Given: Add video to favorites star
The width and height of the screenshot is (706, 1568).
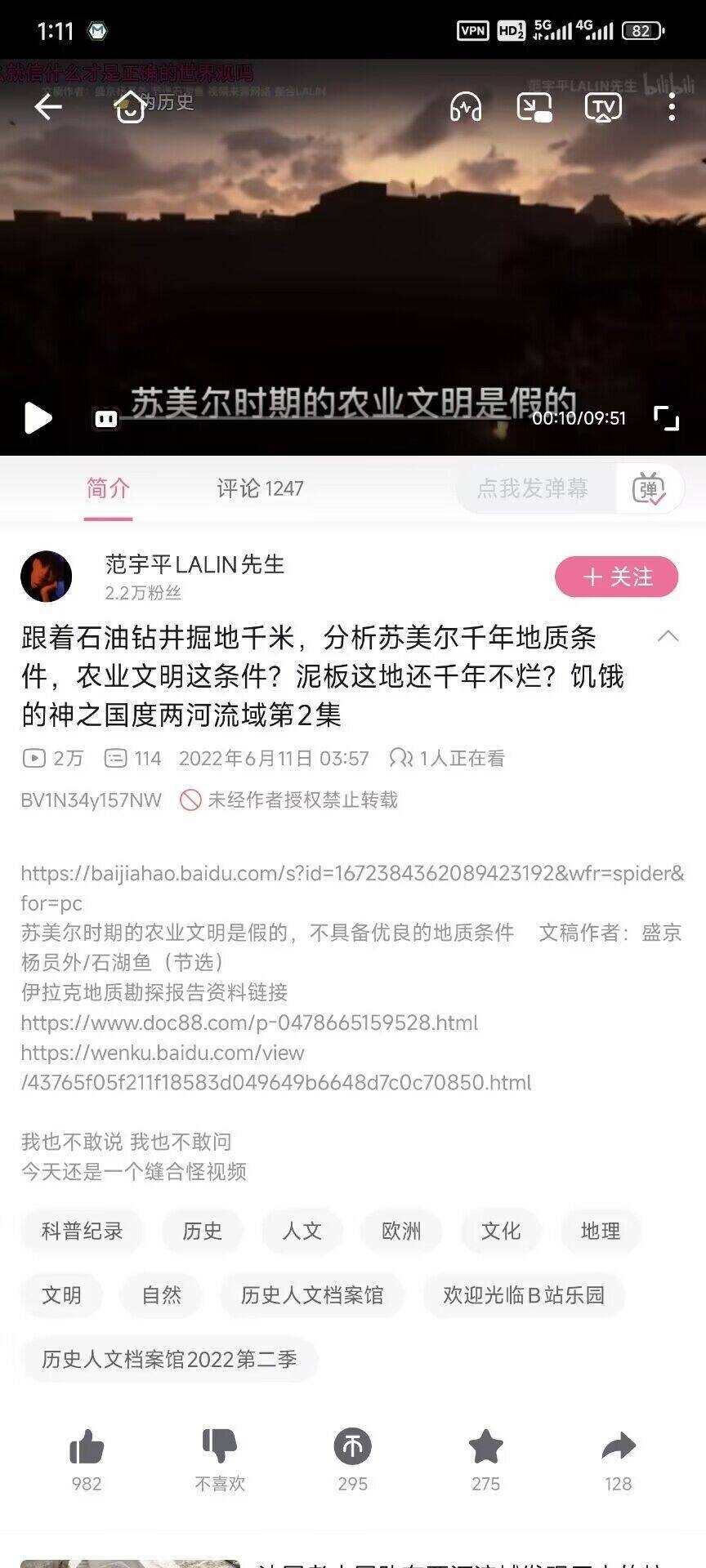Looking at the screenshot, I should 485,1448.
